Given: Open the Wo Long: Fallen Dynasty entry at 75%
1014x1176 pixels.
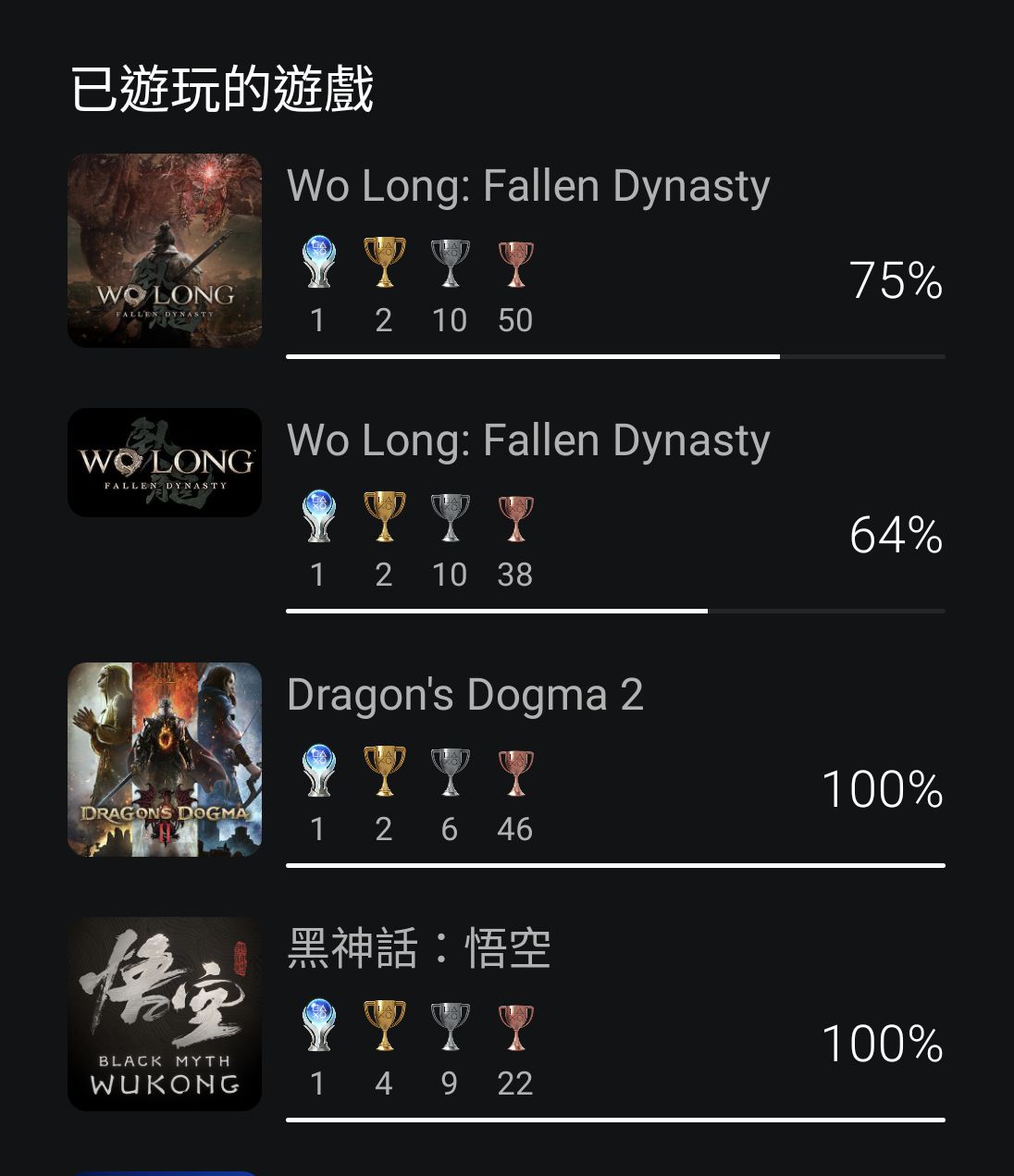Looking at the screenshot, I should click(527, 187).
